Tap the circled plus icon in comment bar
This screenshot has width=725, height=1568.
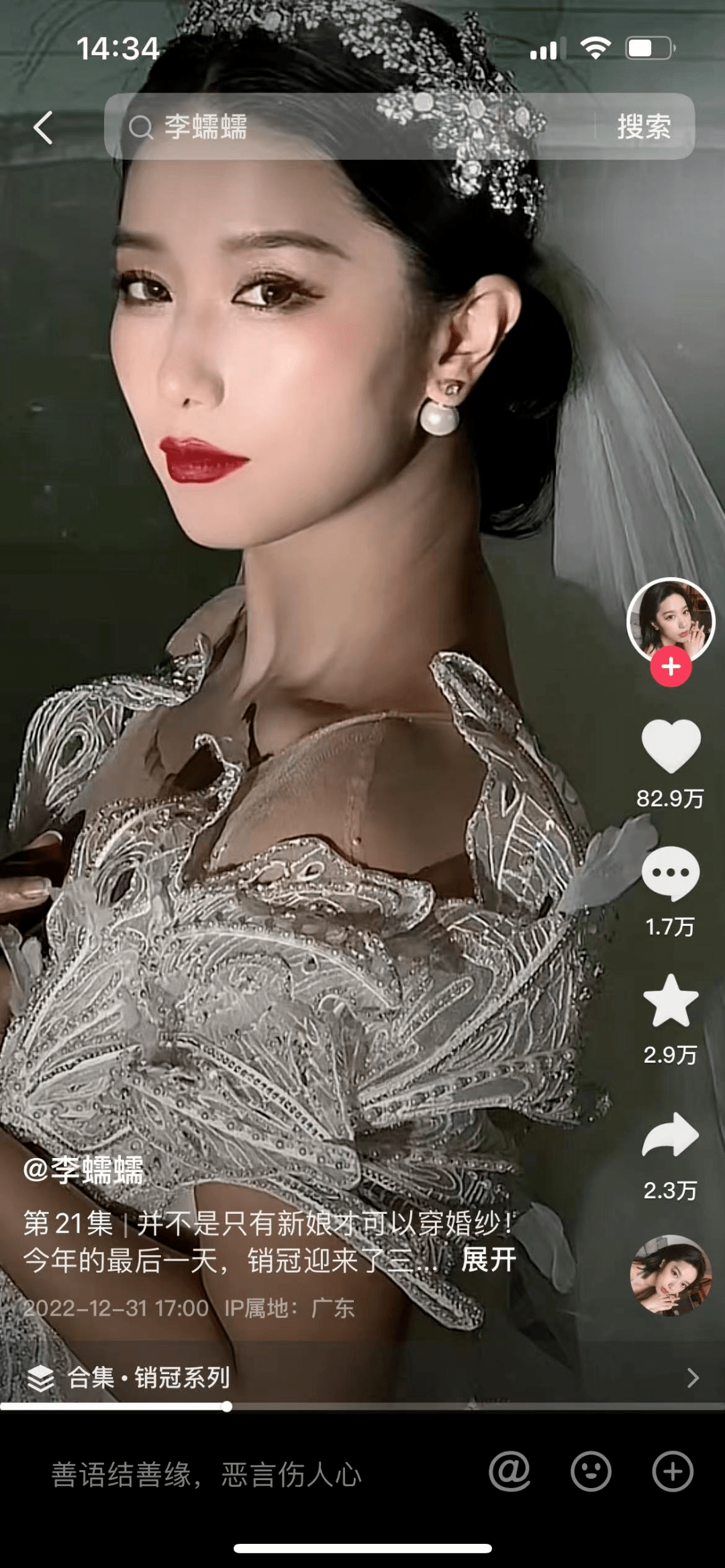pos(673,1472)
